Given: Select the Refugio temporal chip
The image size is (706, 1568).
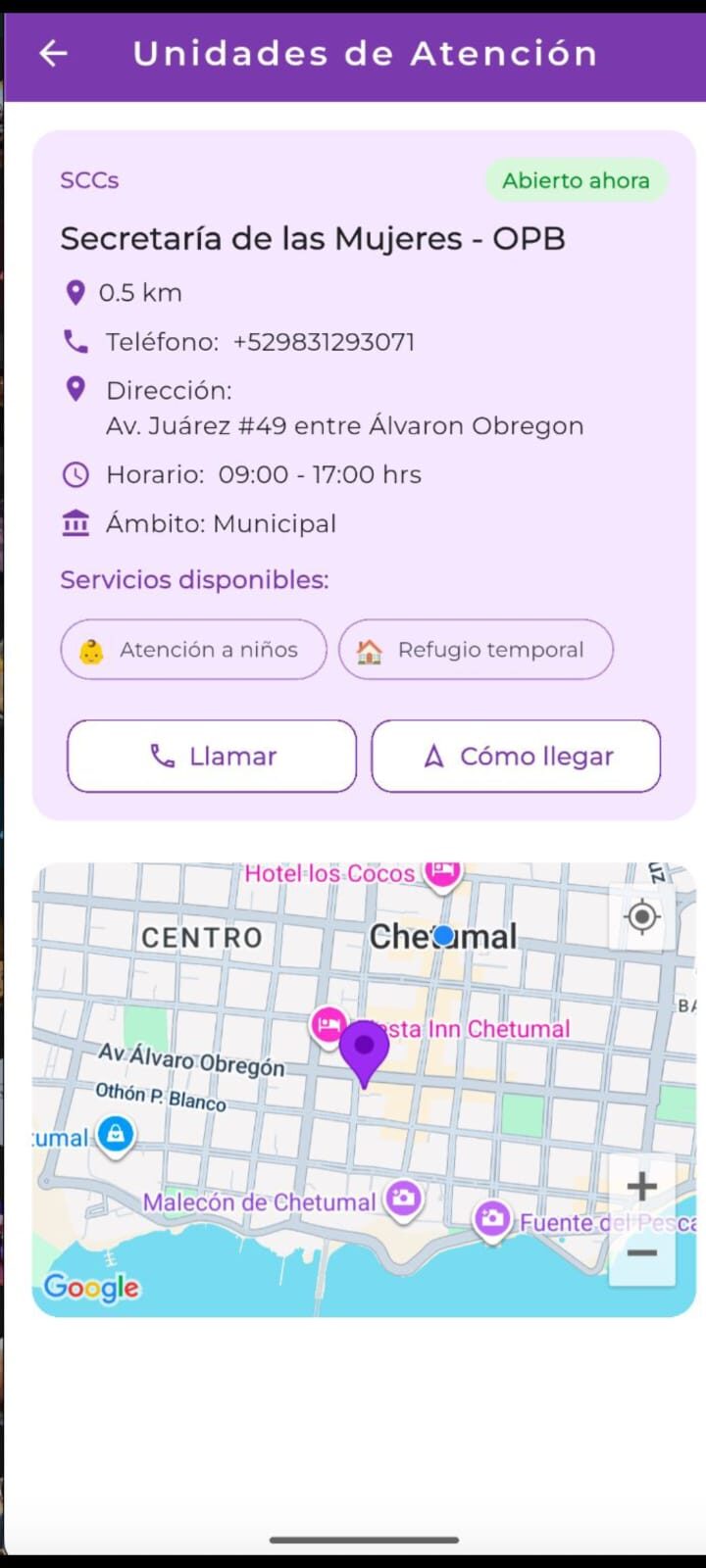Looking at the screenshot, I should coord(476,650).
